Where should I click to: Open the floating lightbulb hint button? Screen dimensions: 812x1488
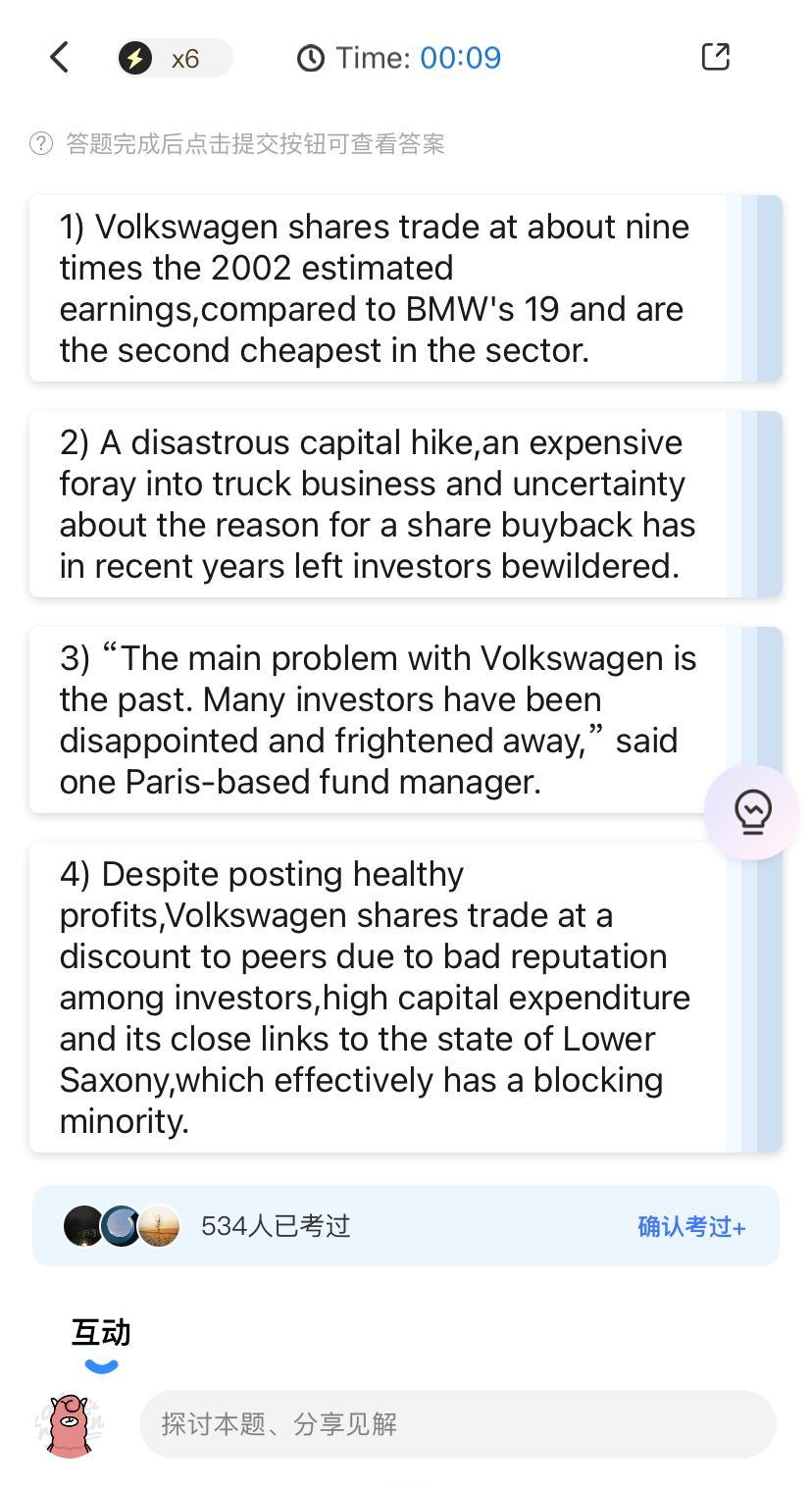pyautogui.click(x=752, y=812)
